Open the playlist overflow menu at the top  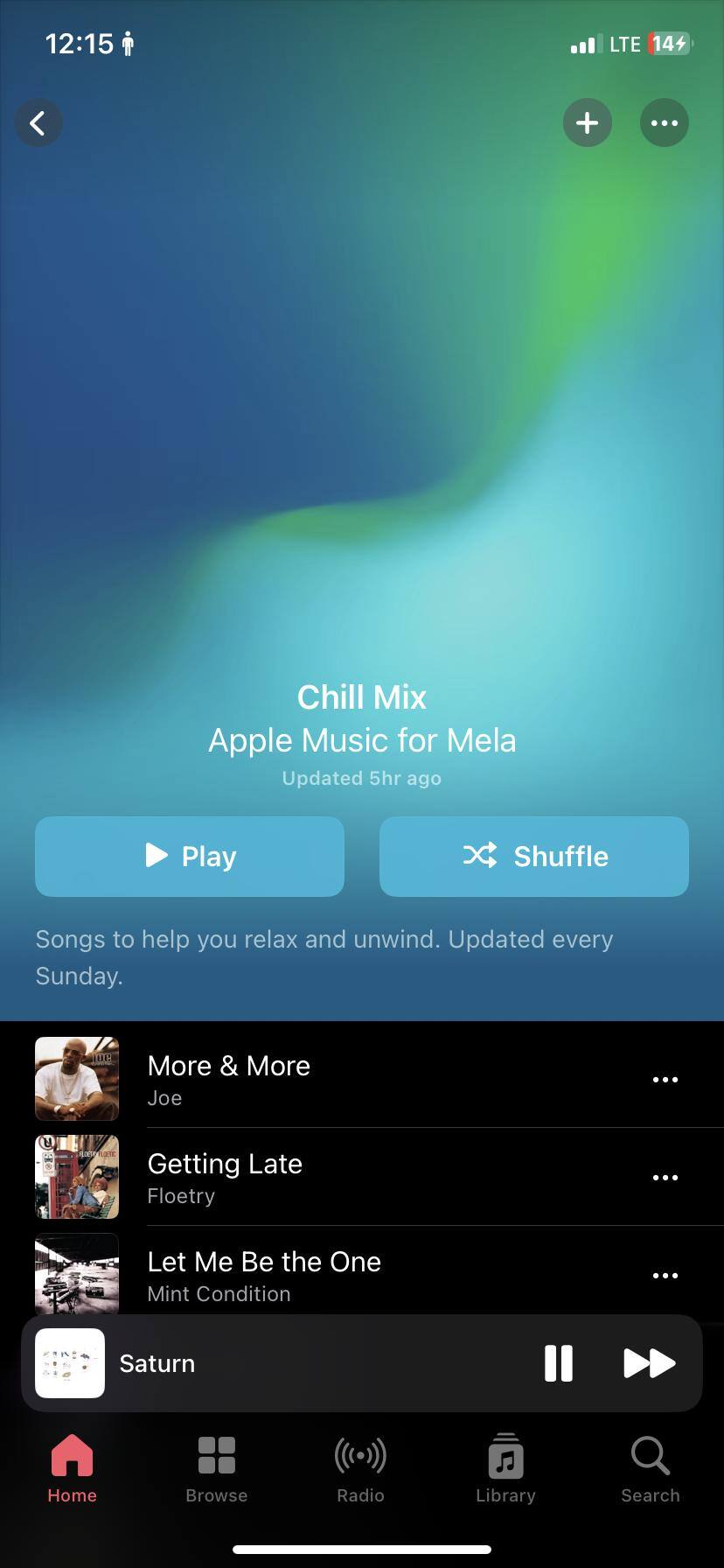click(664, 123)
